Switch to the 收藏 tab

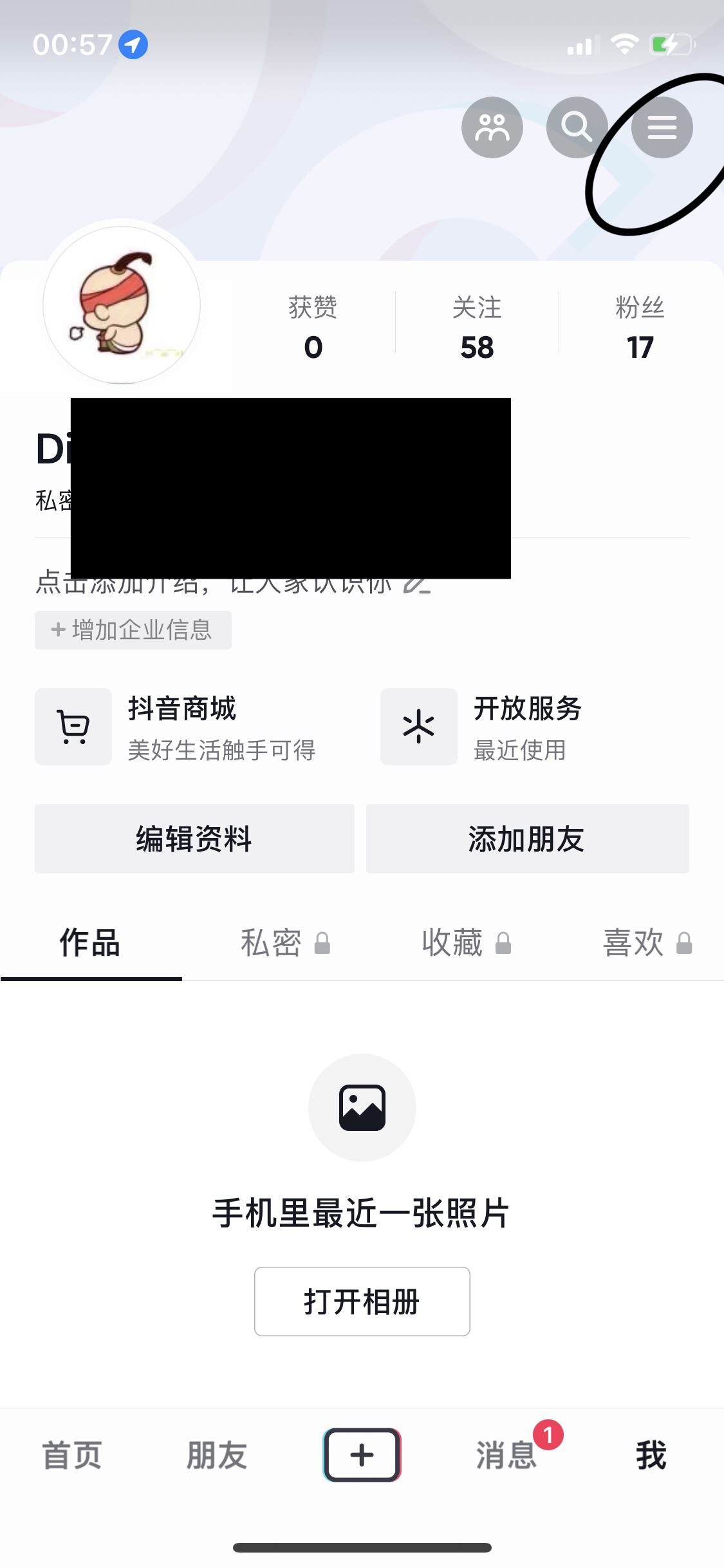coord(453,942)
